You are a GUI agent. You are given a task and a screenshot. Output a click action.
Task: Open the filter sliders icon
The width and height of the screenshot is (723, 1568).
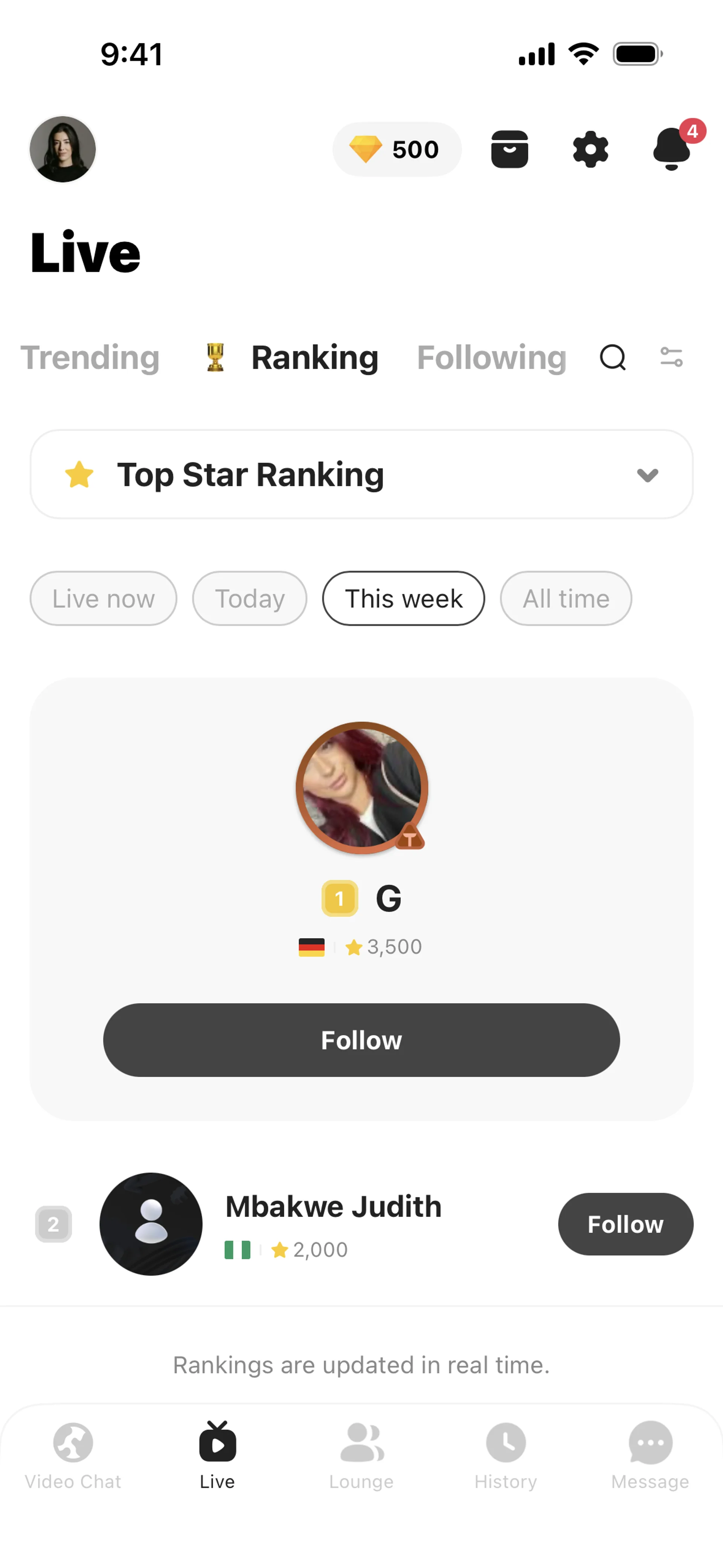[671, 357]
